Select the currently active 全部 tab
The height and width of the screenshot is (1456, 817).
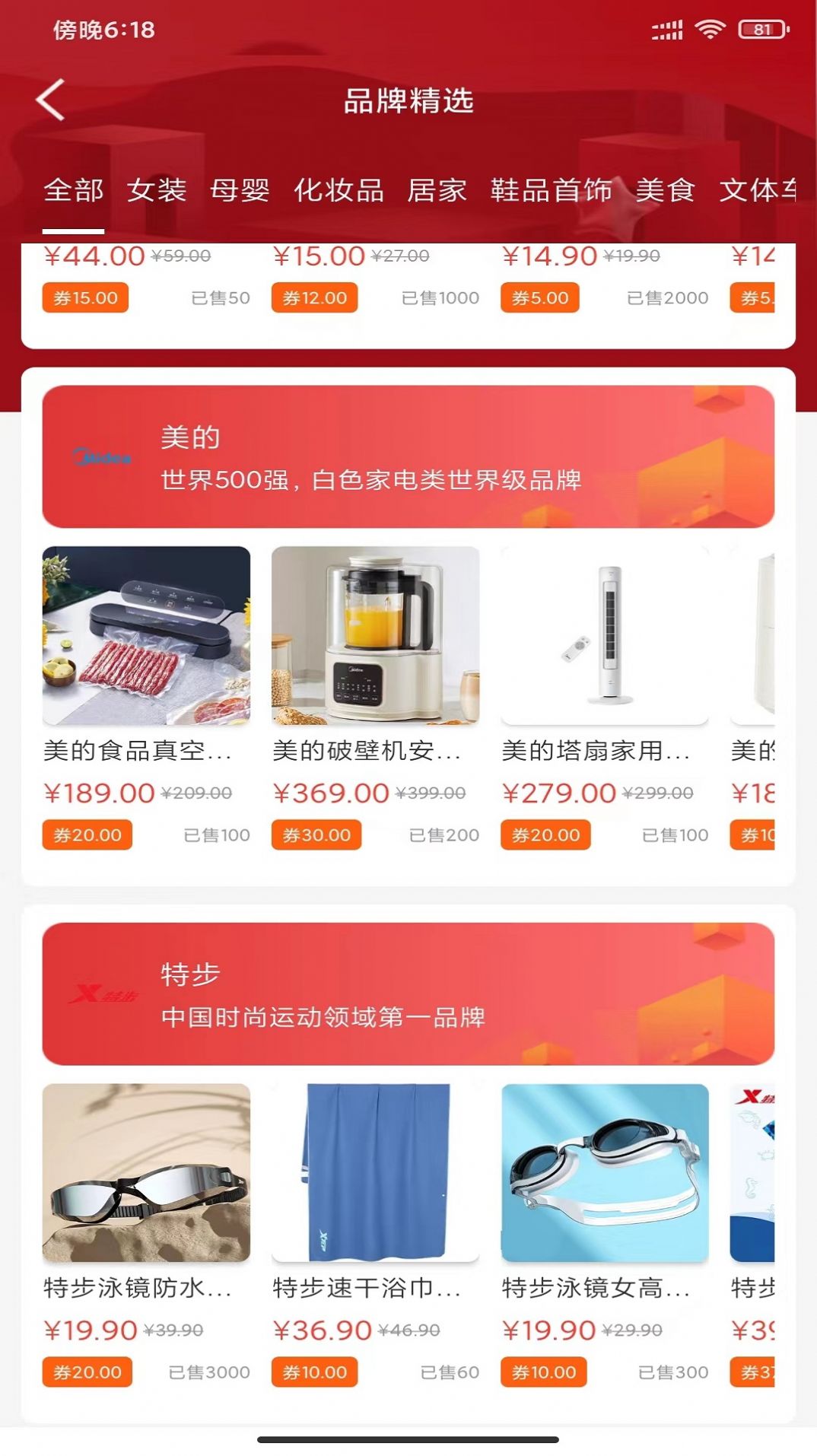(x=75, y=192)
